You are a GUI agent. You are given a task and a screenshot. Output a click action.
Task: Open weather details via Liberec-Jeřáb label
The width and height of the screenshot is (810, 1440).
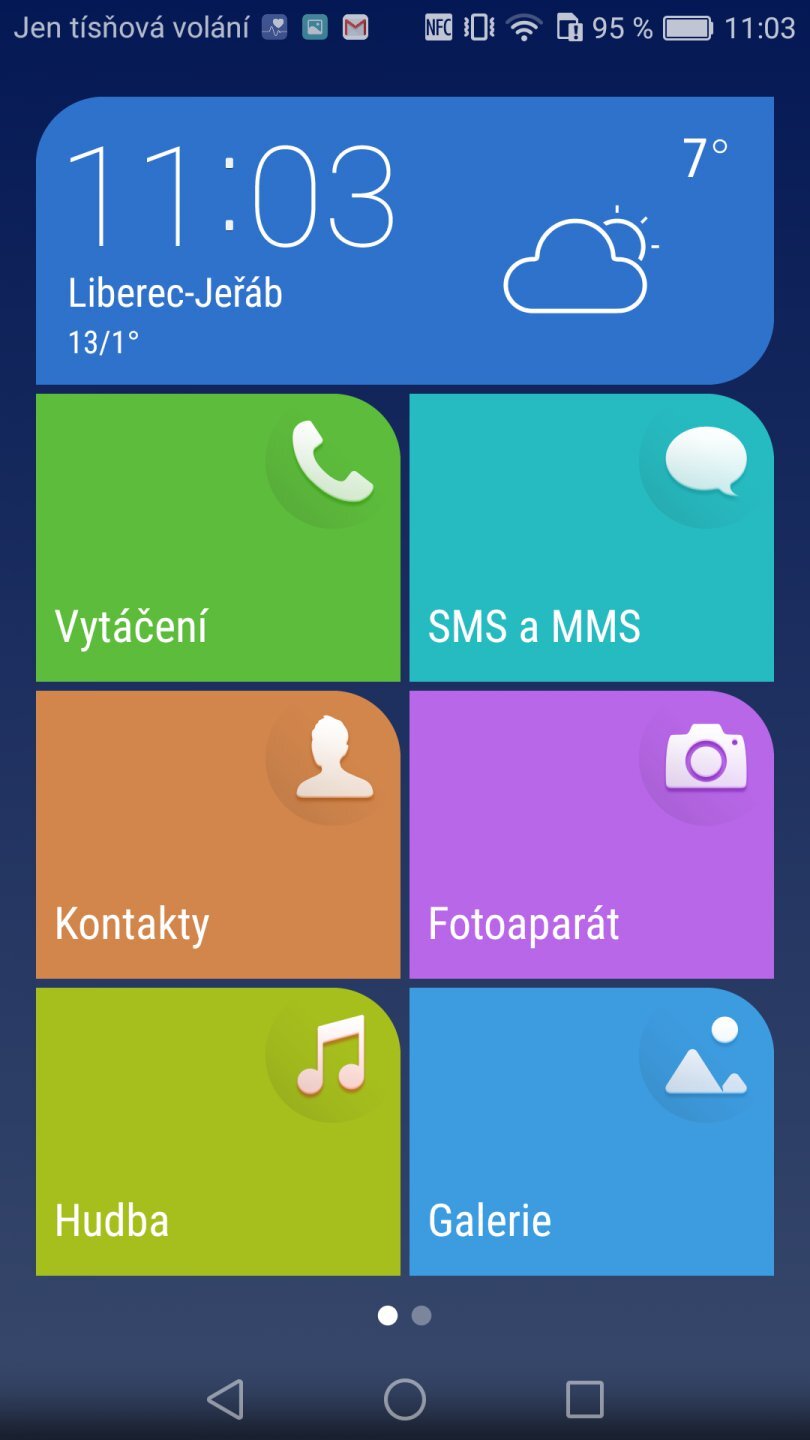(x=176, y=292)
